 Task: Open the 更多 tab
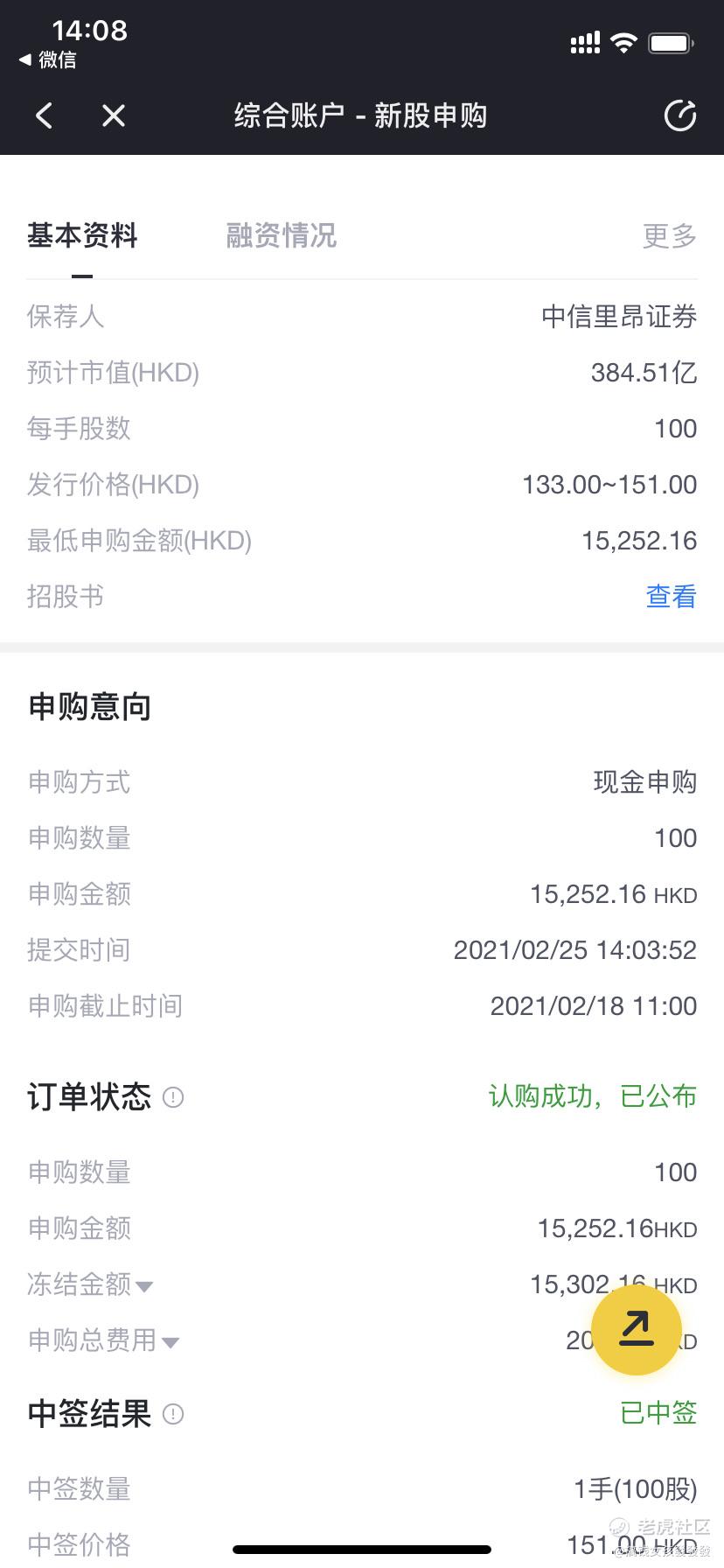pyautogui.click(x=670, y=235)
